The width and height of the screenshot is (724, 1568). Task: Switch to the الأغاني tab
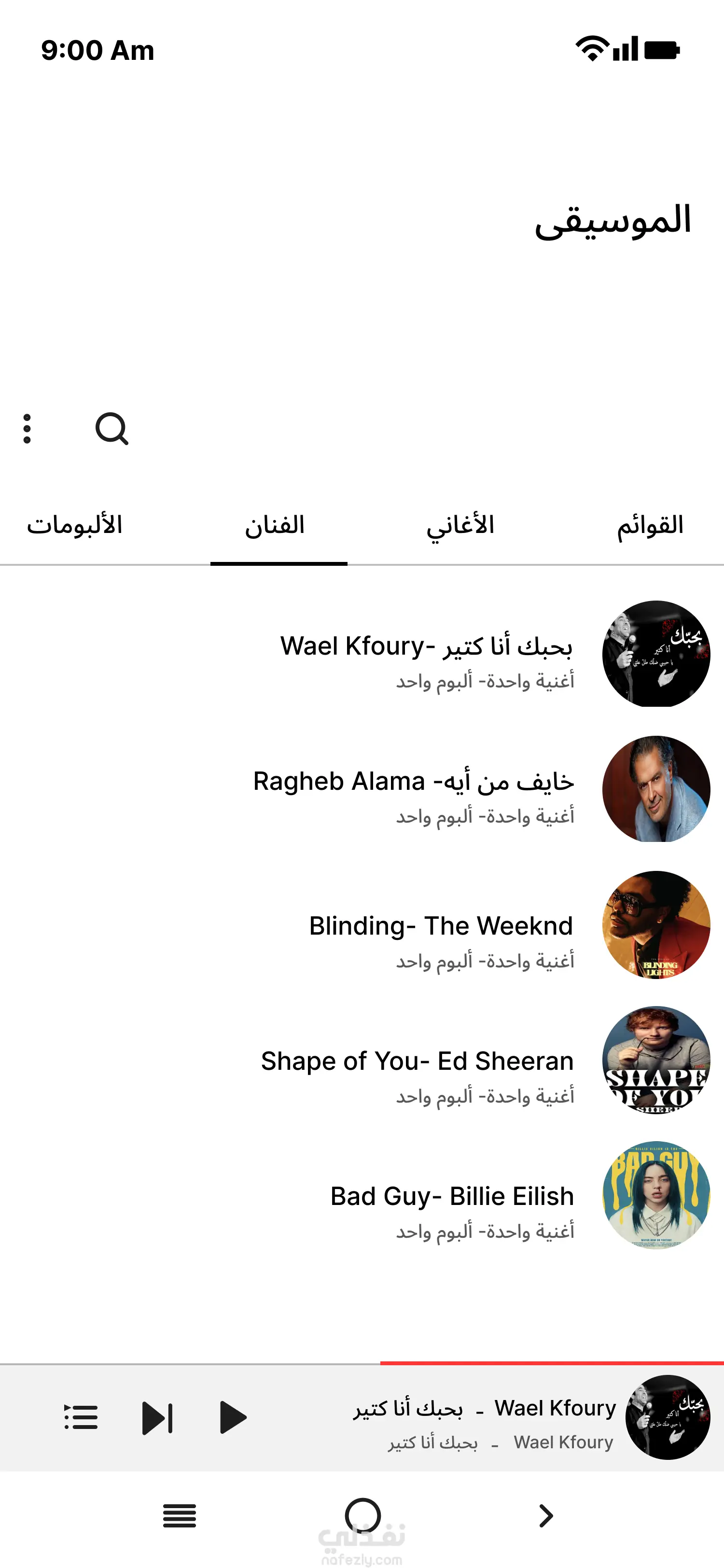460,525
